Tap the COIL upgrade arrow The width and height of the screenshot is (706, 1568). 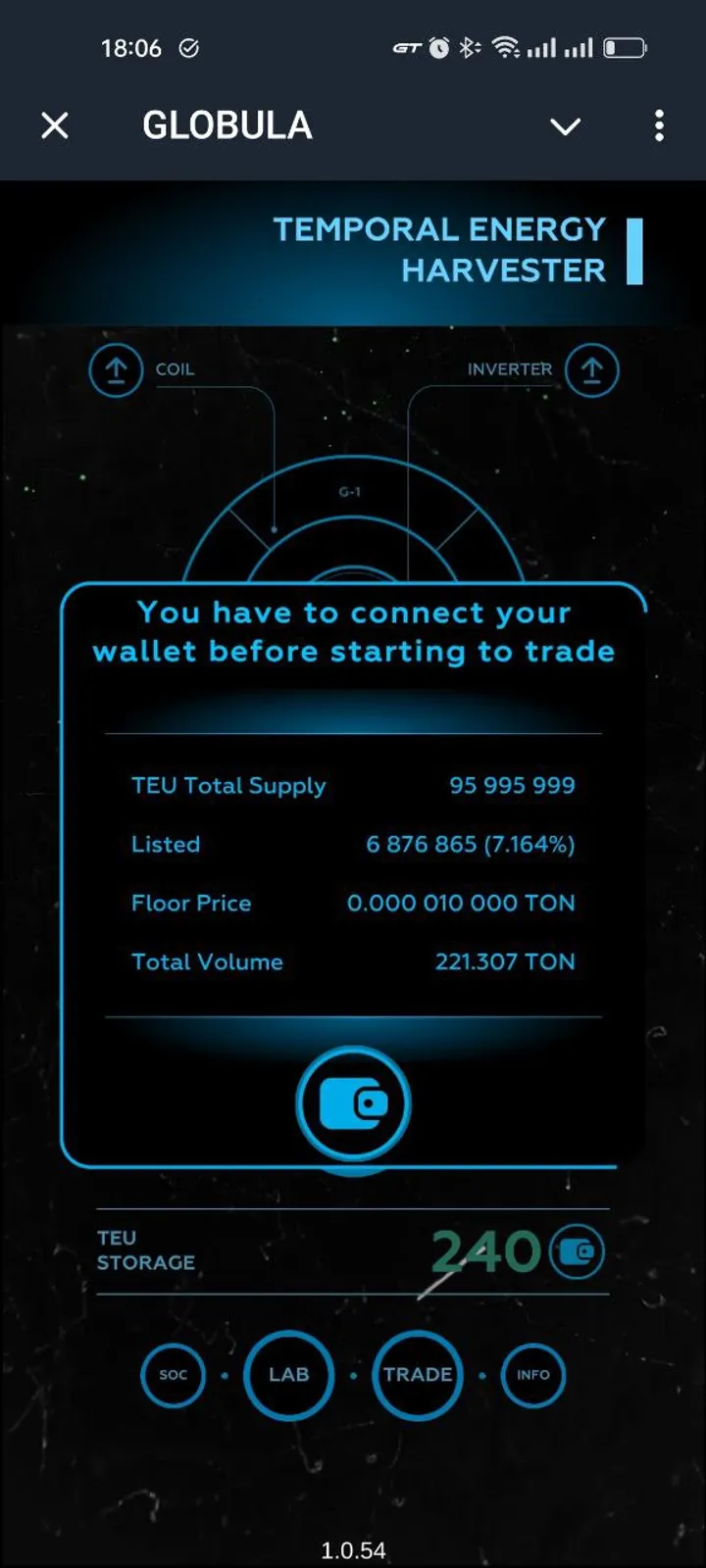click(116, 370)
